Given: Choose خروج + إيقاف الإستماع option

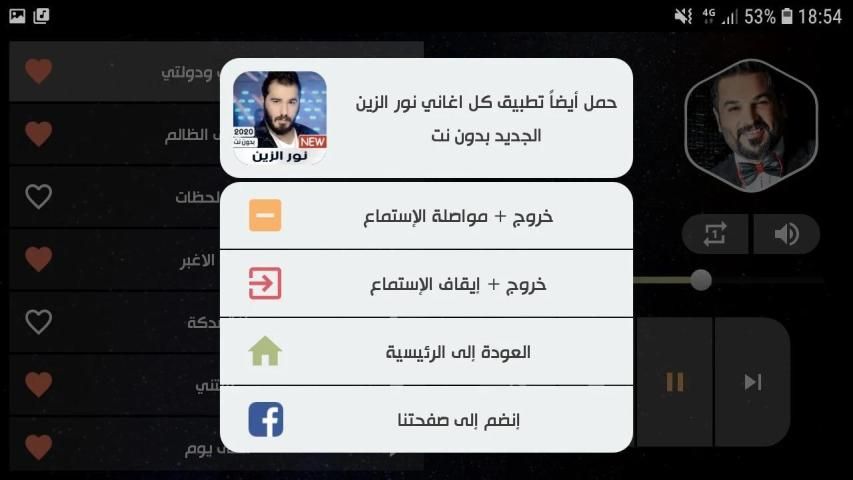Looking at the screenshot, I should click(426, 284).
